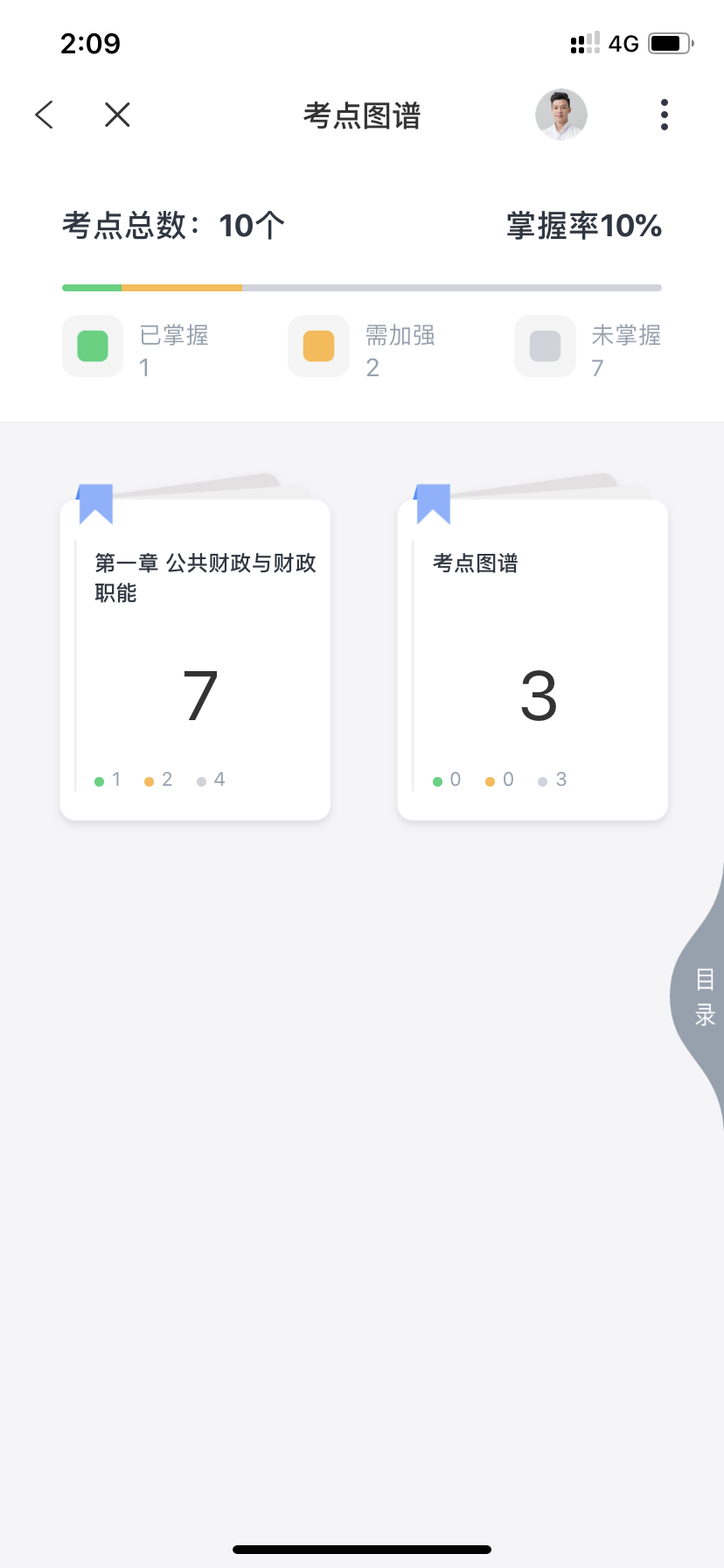
Task: Go back using the back arrow
Action: (x=45, y=115)
